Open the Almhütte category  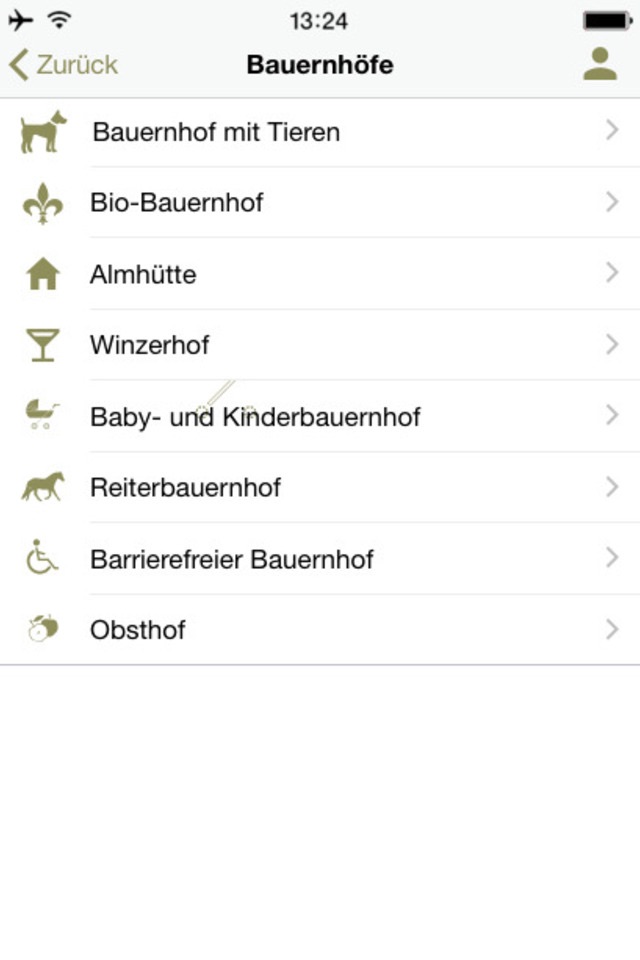point(320,274)
